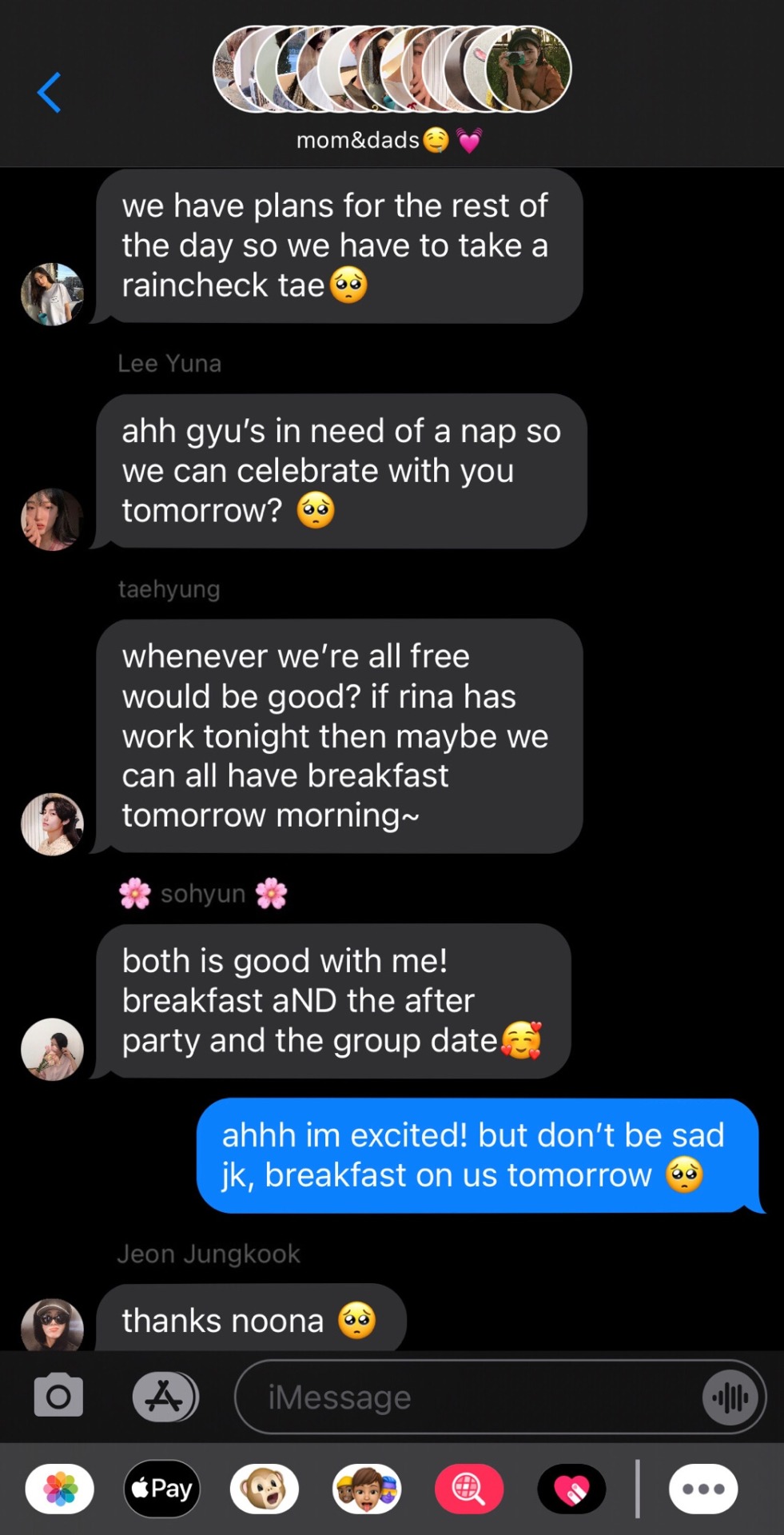The height and width of the screenshot is (1535, 784).
Task: Tap Jeon Jungkook's avatar beside his message
Action: tap(52, 1326)
